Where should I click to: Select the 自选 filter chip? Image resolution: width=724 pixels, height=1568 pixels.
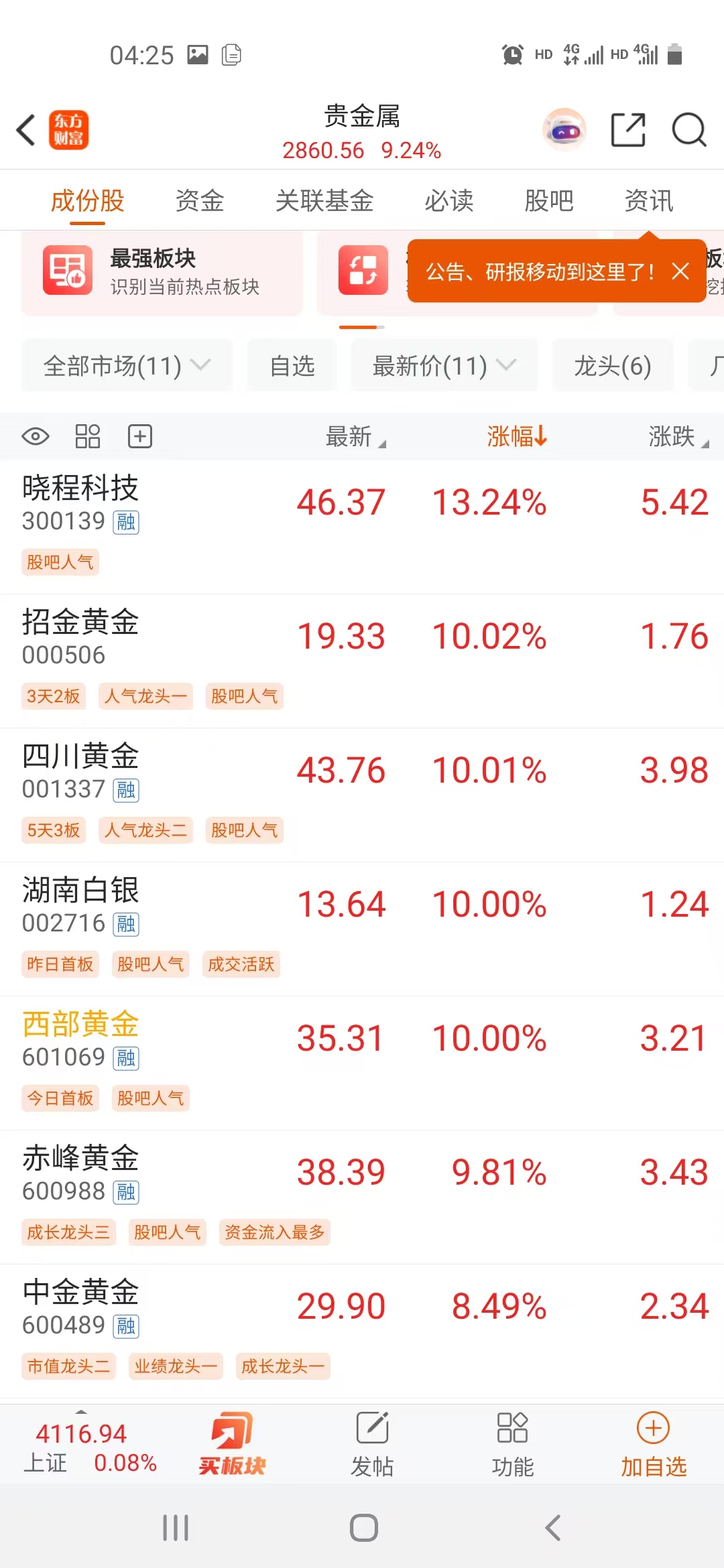pyautogui.click(x=292, y=366)
